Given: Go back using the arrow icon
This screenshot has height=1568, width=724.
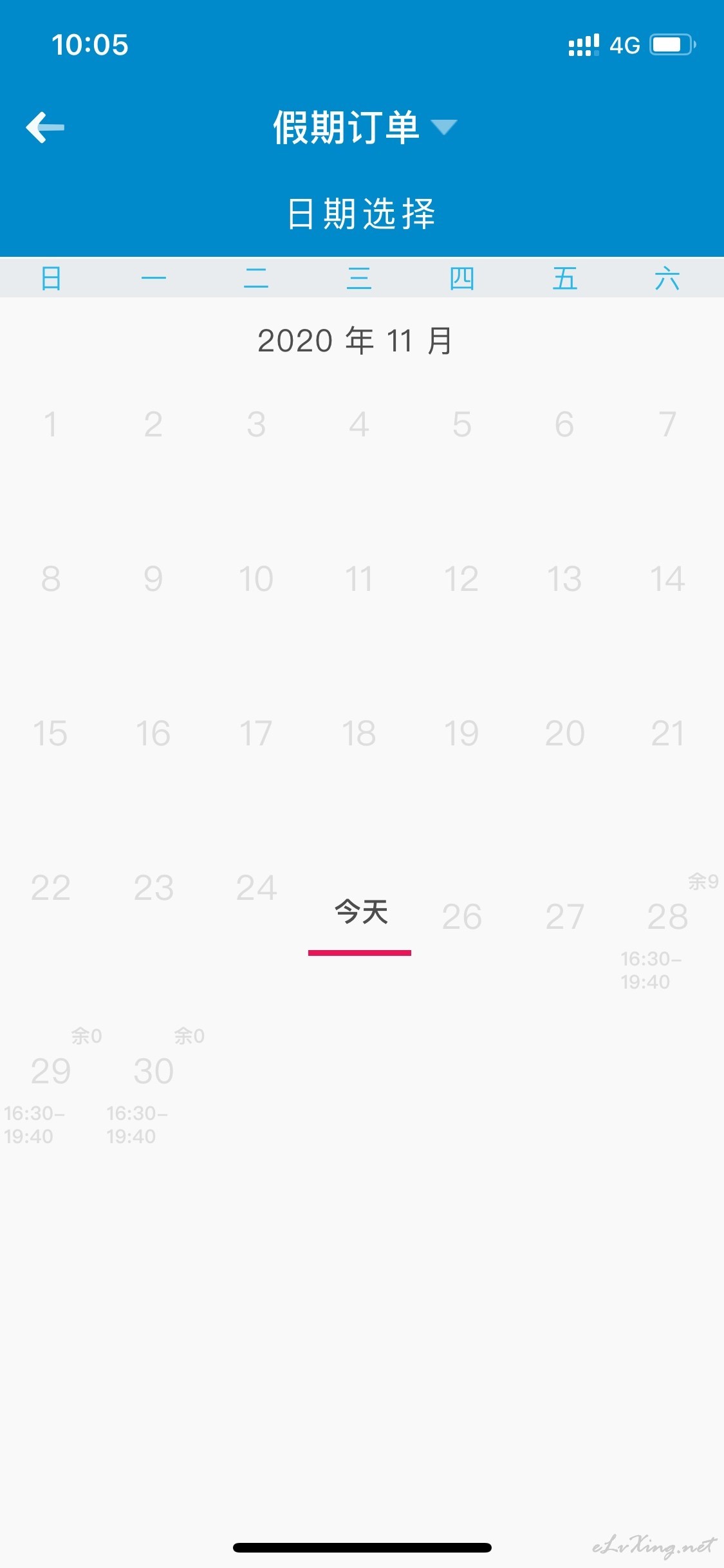Looking at the screenshot, I should [45, 127].
